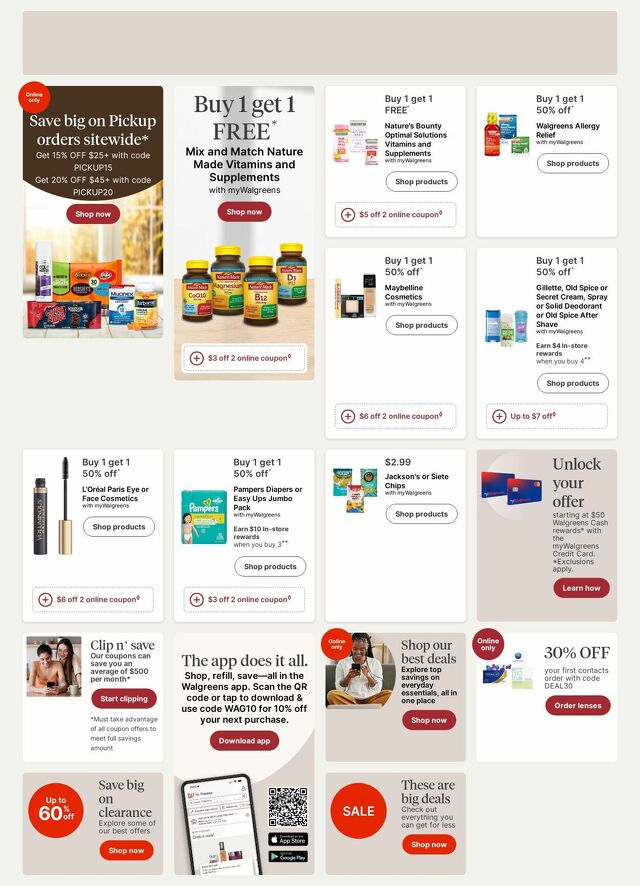
Task: Tap Shop now on Save big on clearance
Action: coord(126,850)
